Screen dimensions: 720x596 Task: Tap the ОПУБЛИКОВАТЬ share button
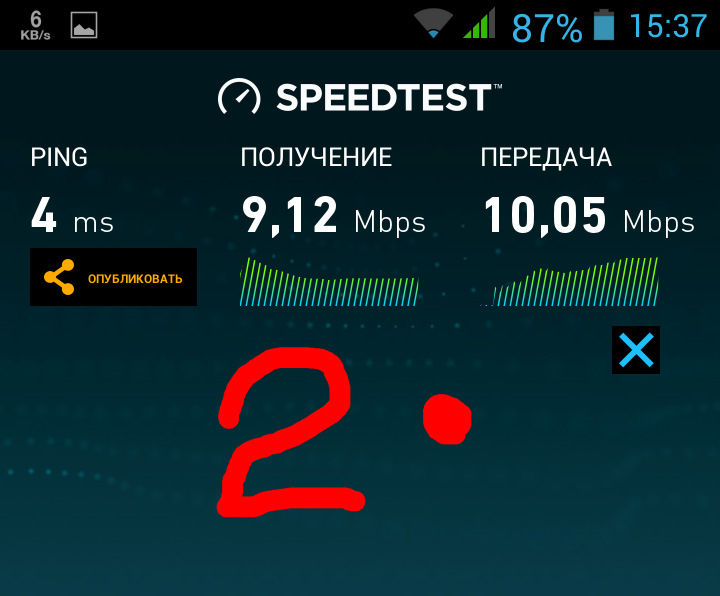[113, 277]
